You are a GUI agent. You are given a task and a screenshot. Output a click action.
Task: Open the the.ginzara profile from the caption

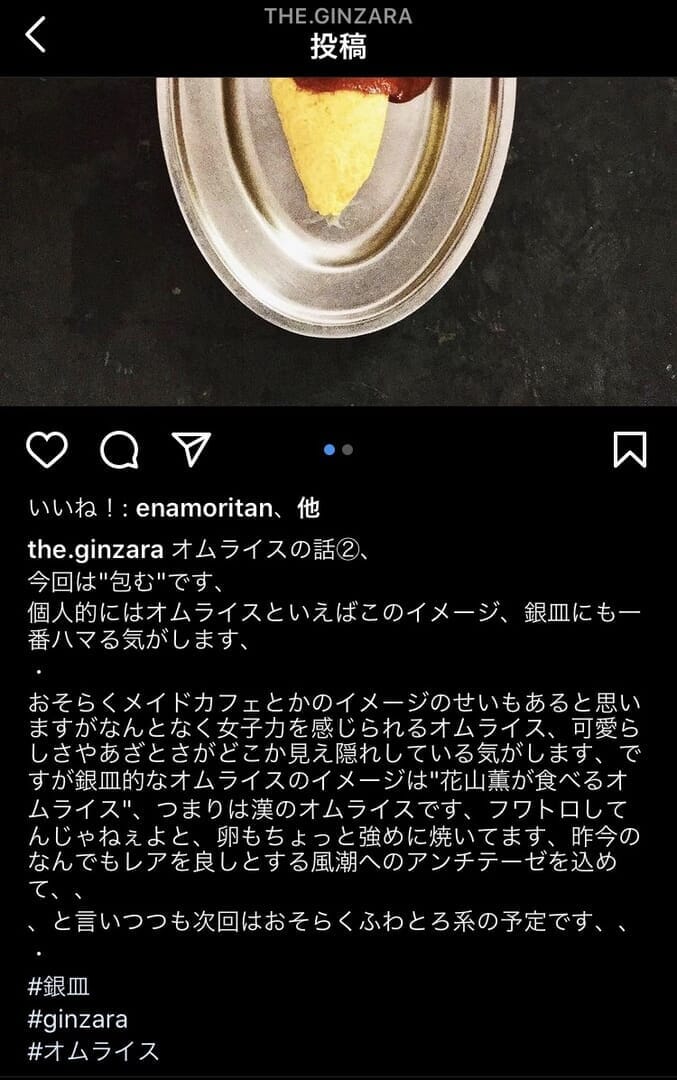[x=95, y=551]
